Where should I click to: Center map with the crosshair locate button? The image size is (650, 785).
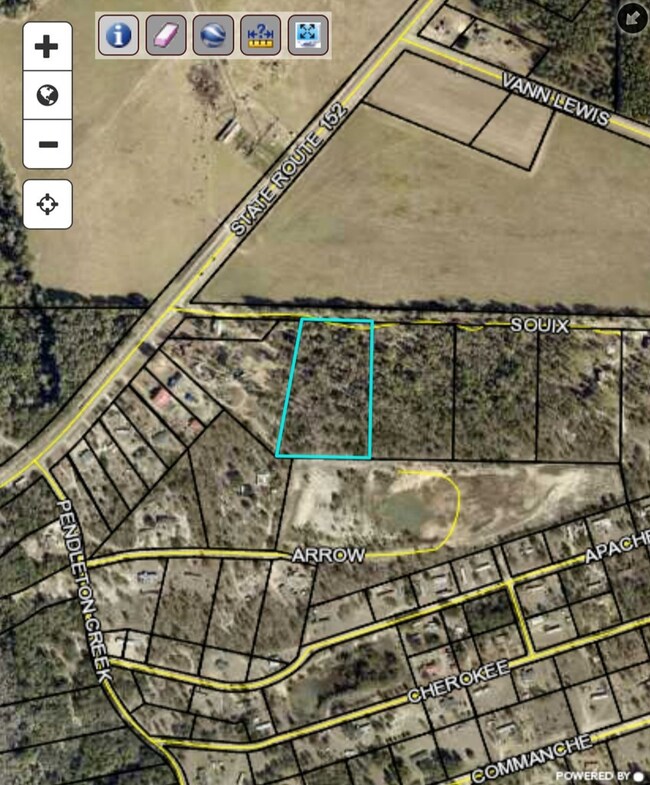[48, 205]
